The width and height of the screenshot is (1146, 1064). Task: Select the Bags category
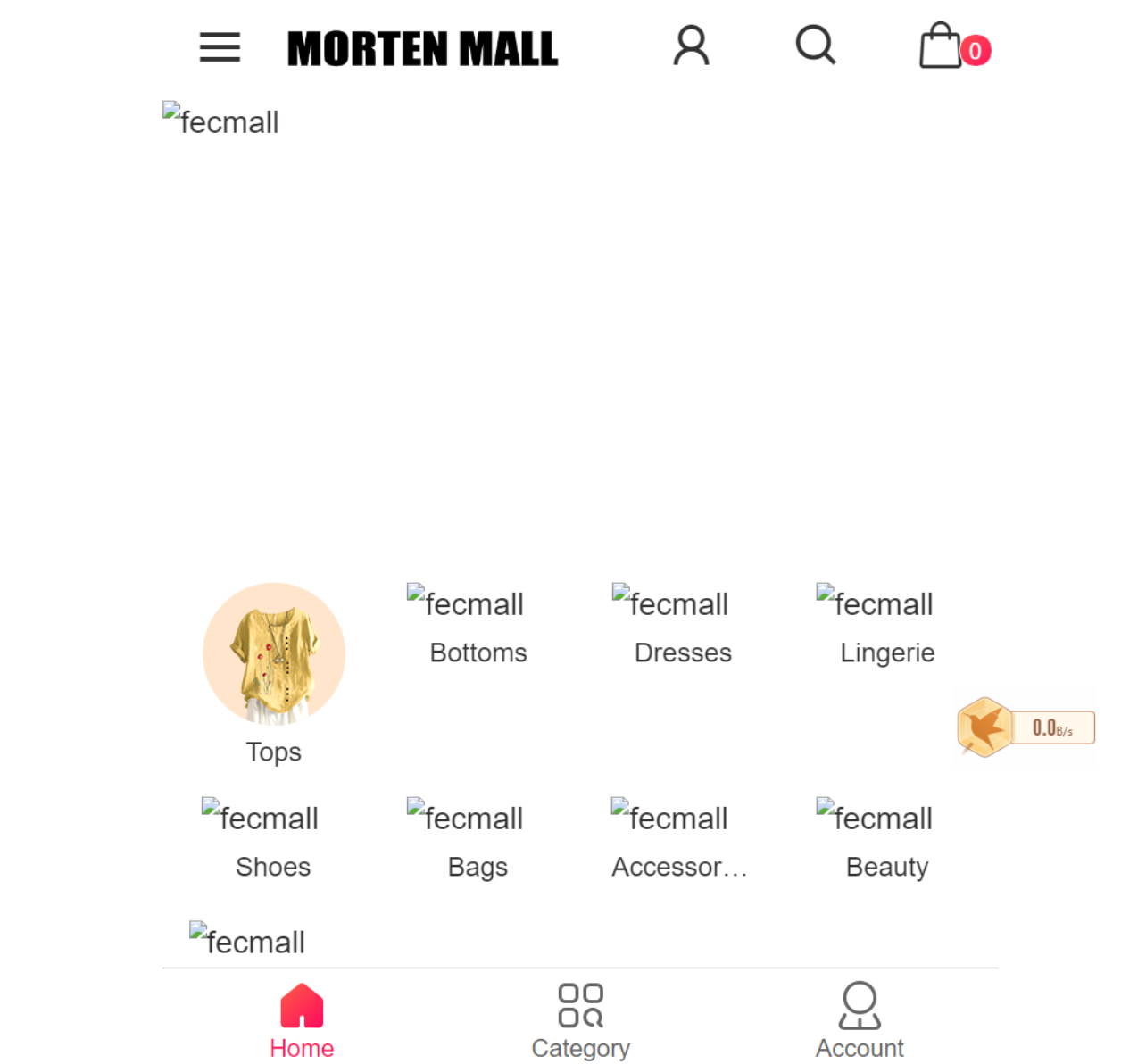point(477,841)
